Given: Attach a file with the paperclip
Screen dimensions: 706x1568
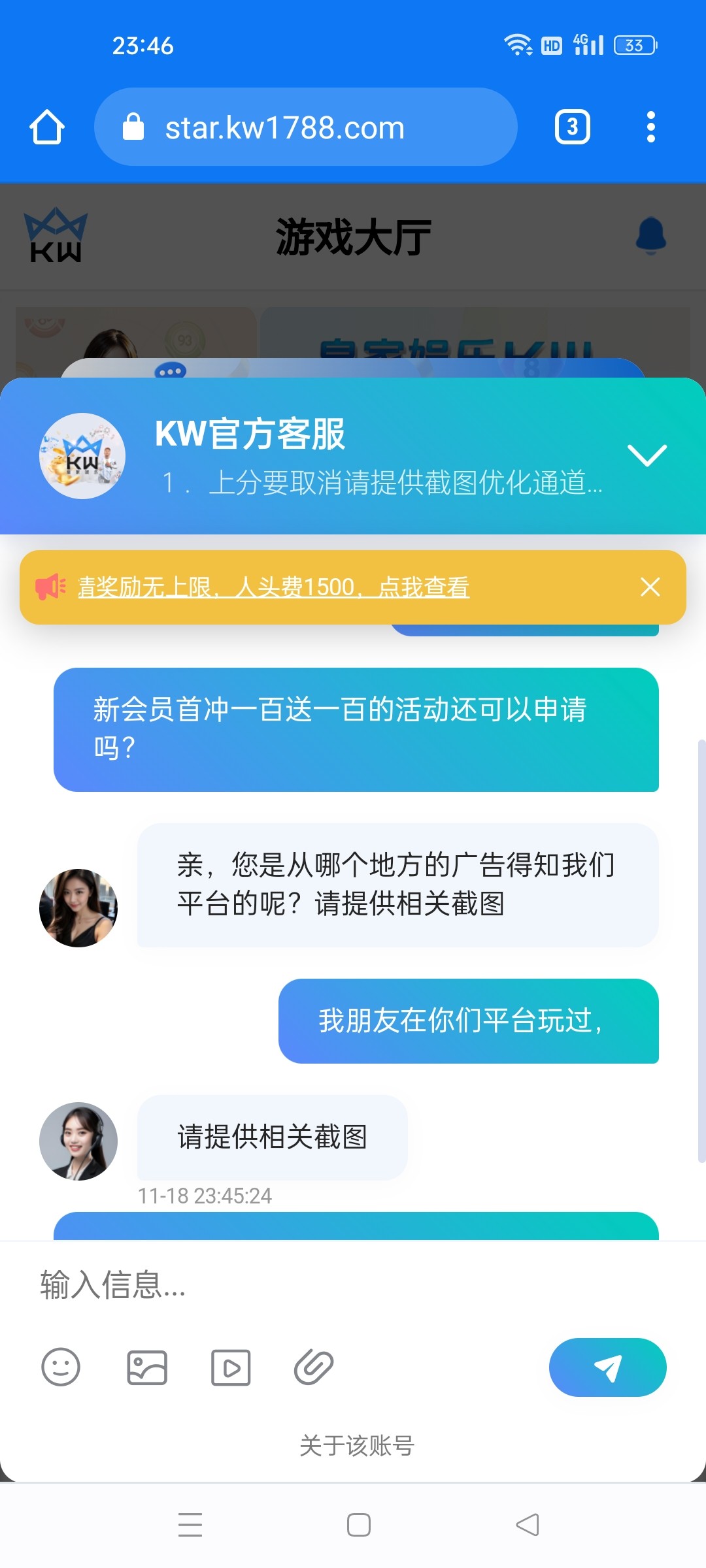Looking at the screenshot, I should [x=314, y=1367].
